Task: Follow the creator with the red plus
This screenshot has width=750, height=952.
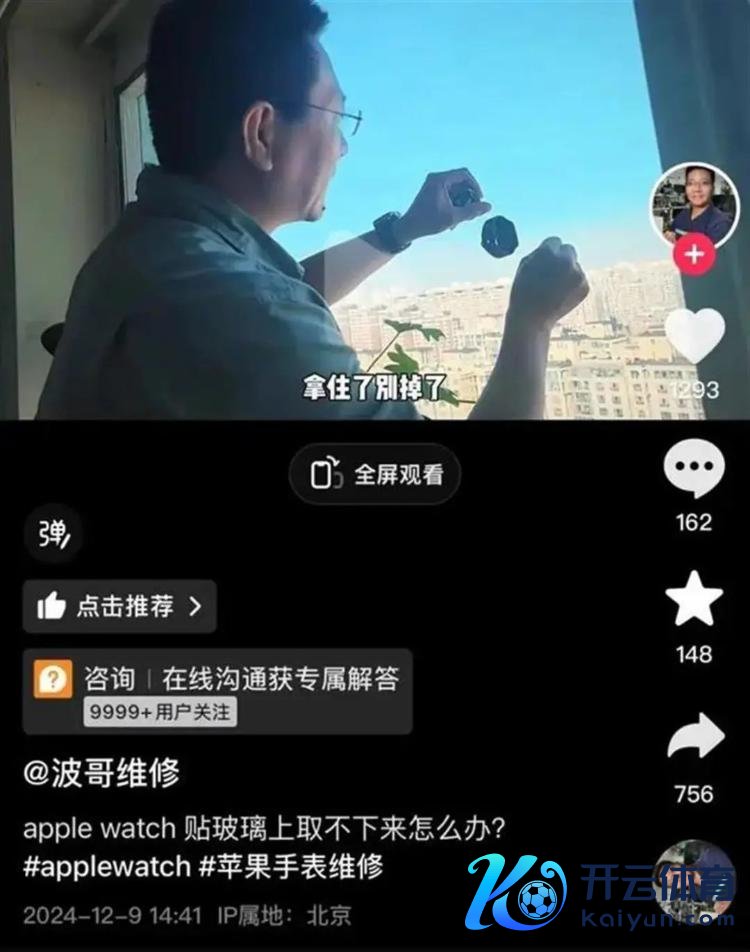Action: [694, 256]
